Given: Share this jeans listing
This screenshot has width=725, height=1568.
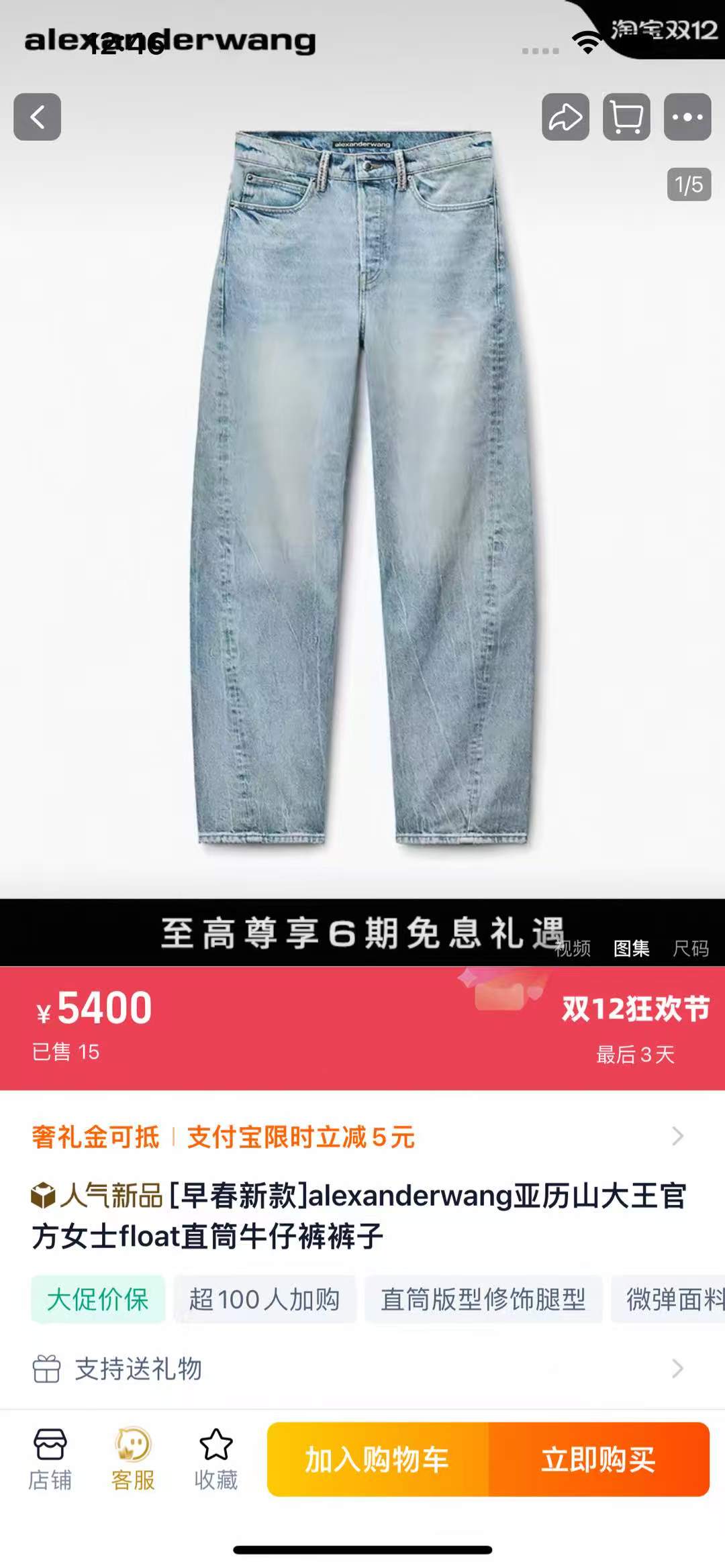Looking at the screenshot, I should (x=565, y=117).
